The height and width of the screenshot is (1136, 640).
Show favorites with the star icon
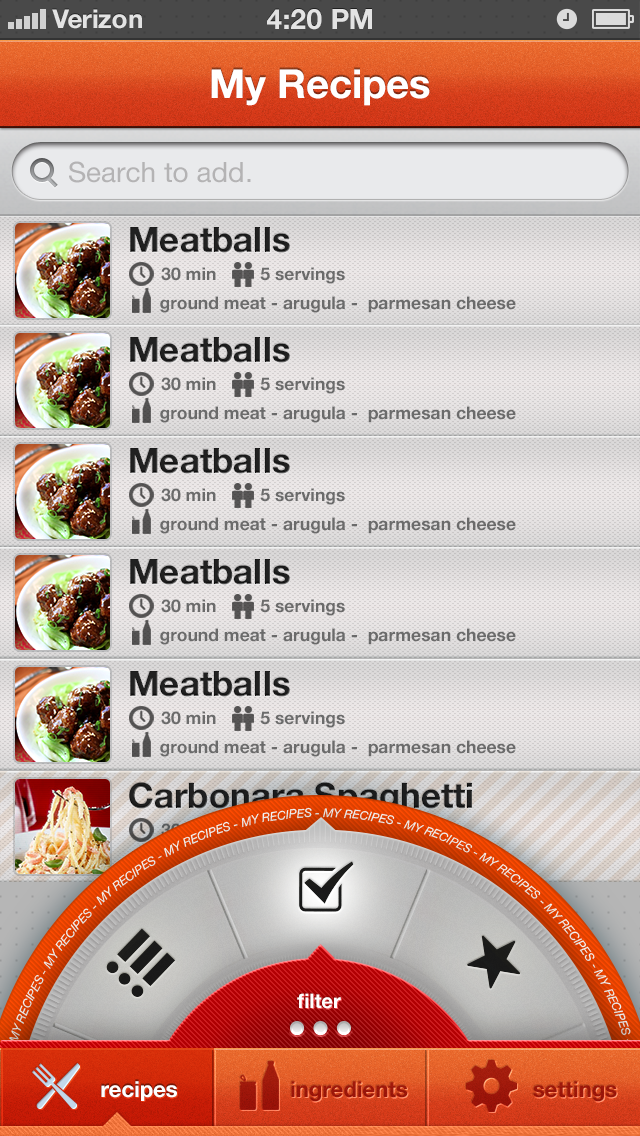pyautogui.click(x=494, y=962)
